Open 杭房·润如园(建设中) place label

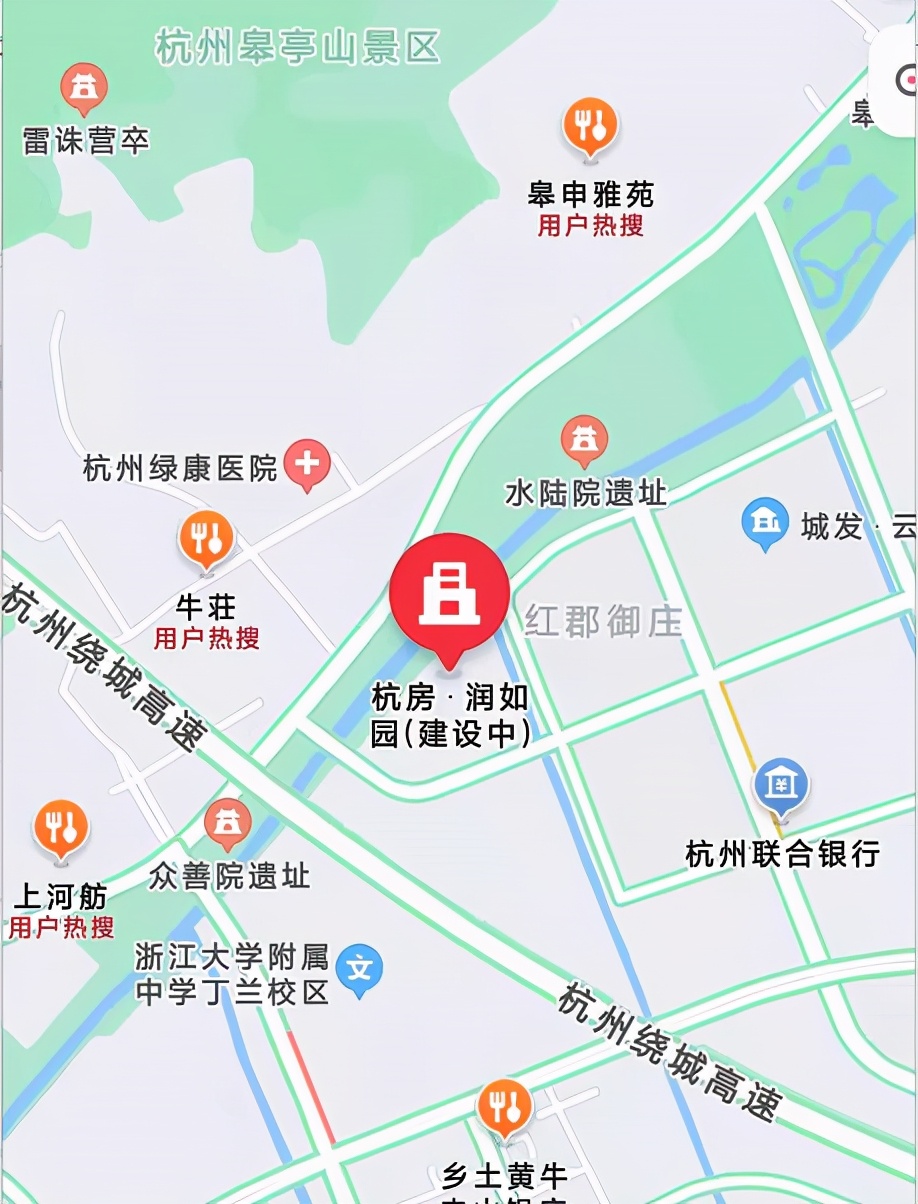[452, 717]
